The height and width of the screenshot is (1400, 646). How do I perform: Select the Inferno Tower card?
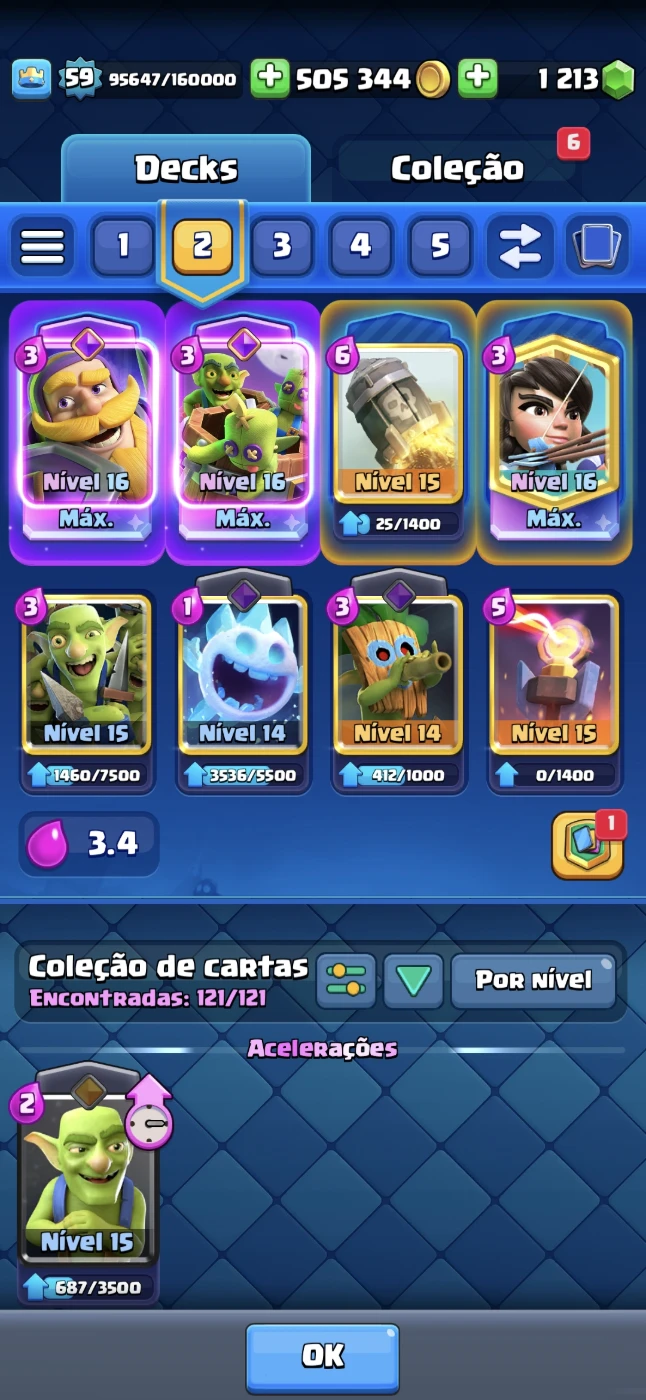pos(554,677)
